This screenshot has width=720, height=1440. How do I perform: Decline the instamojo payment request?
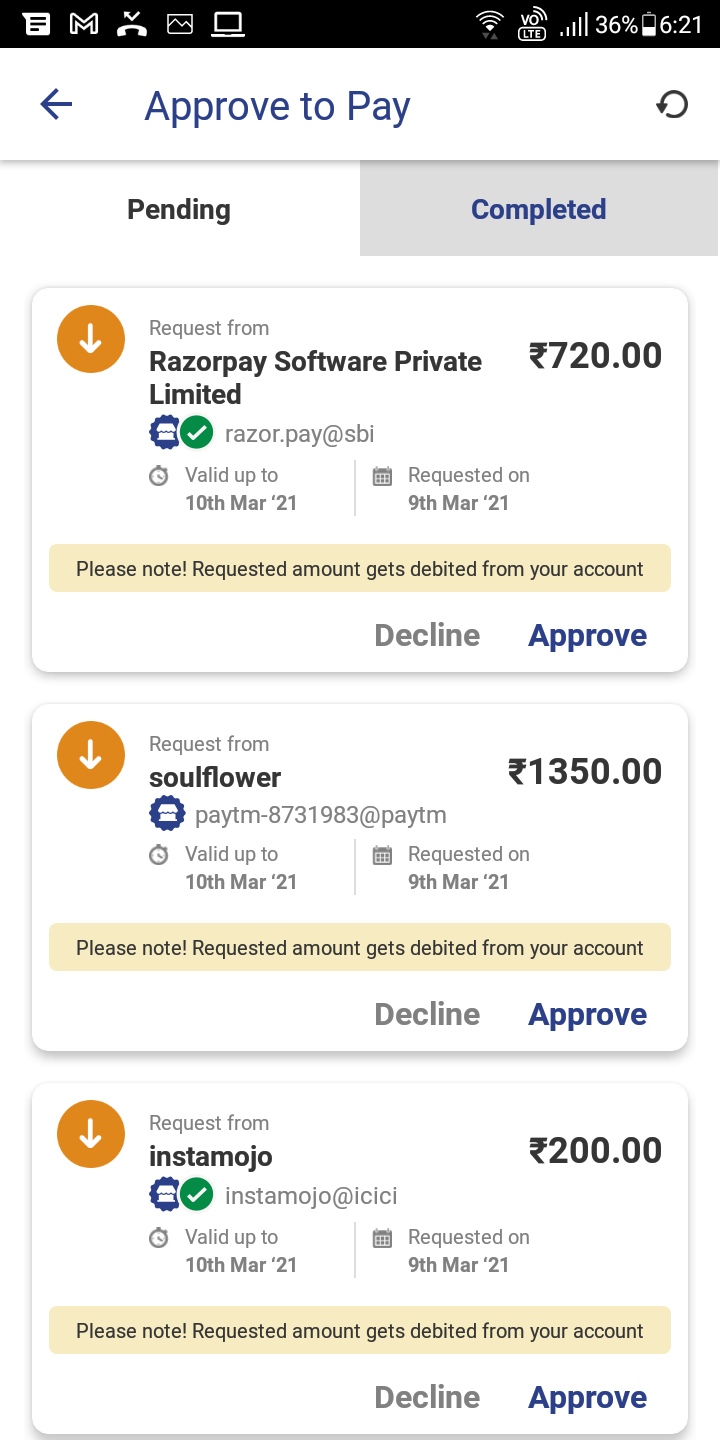[x=427, y=1397]
